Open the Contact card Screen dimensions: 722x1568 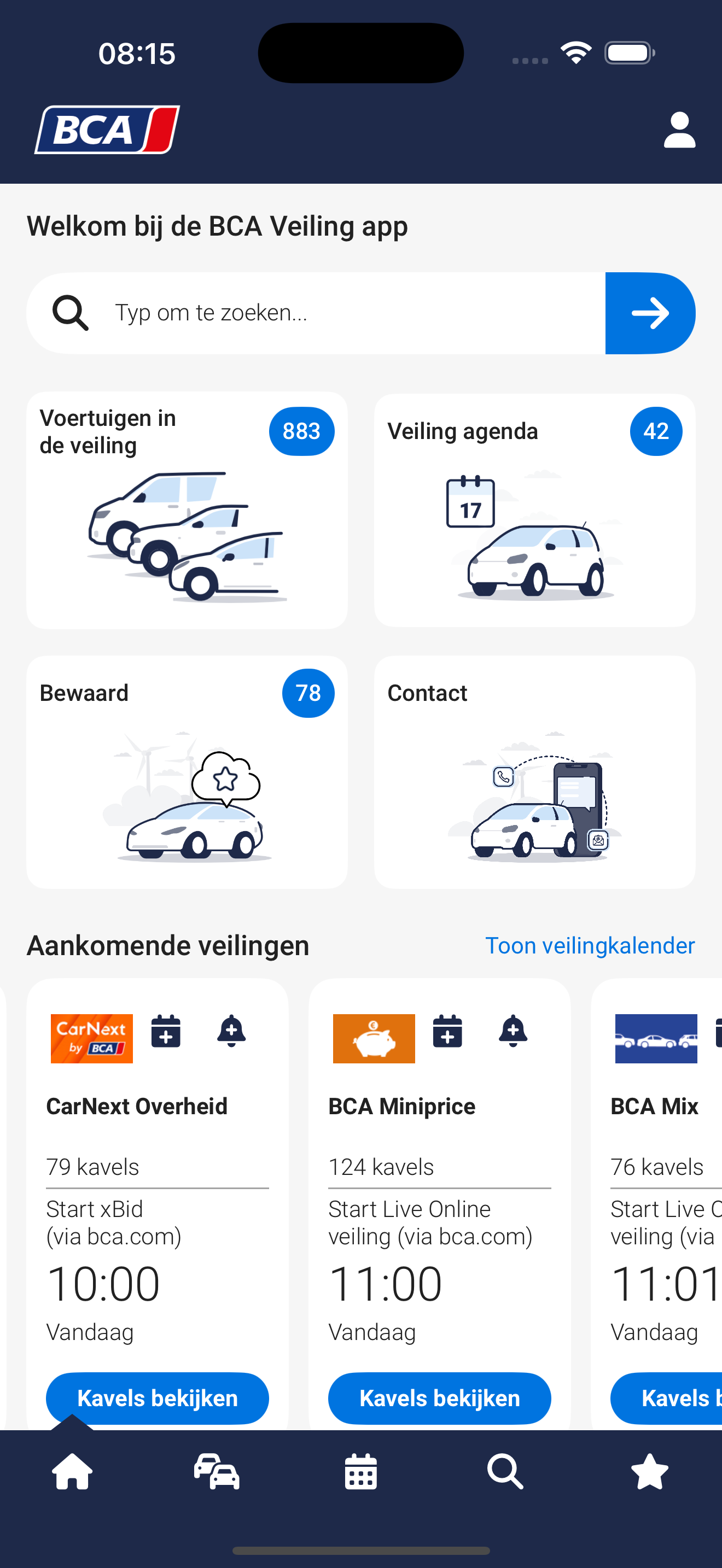534,772
